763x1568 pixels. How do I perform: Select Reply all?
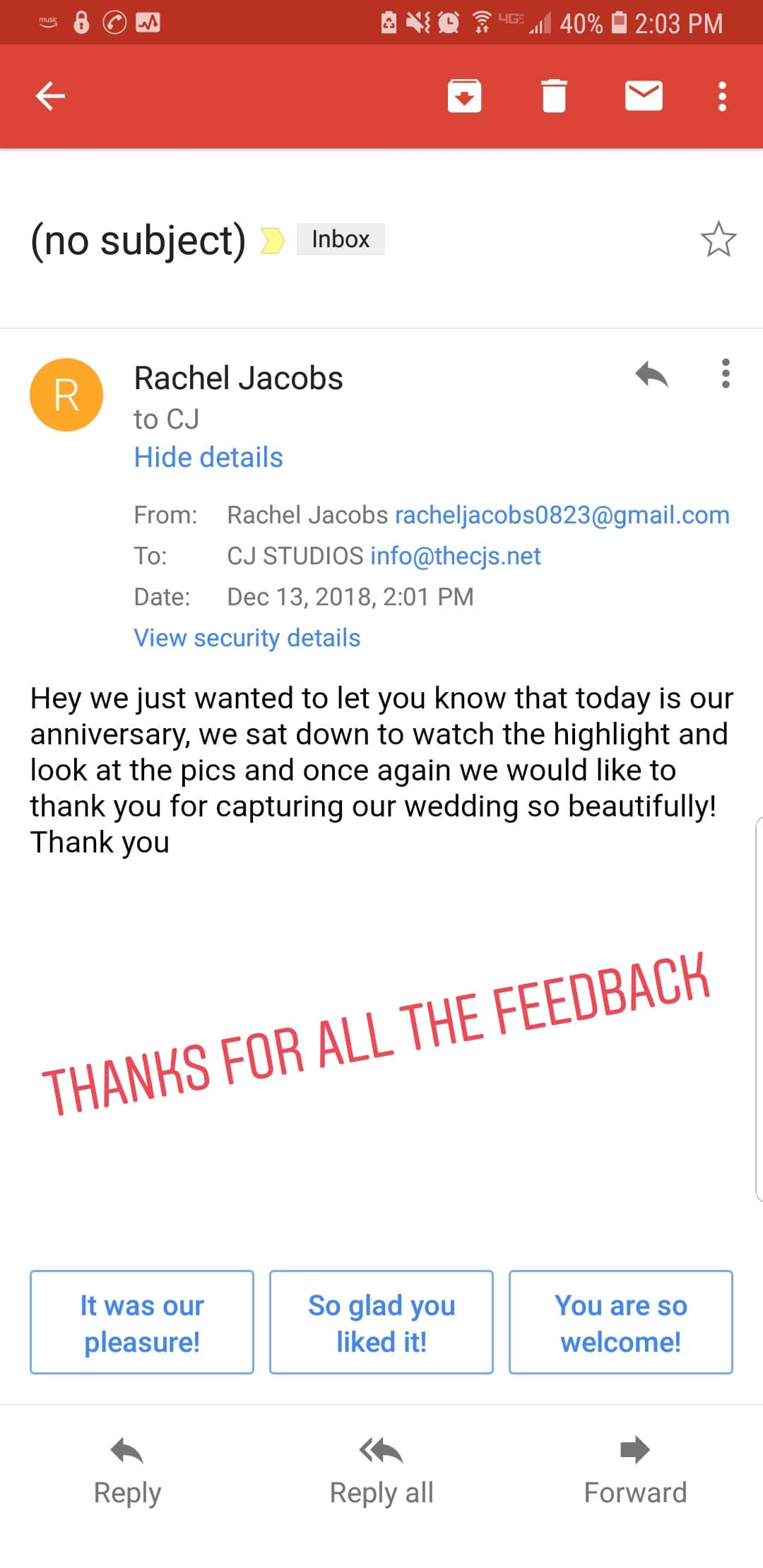coord(381,1473)
